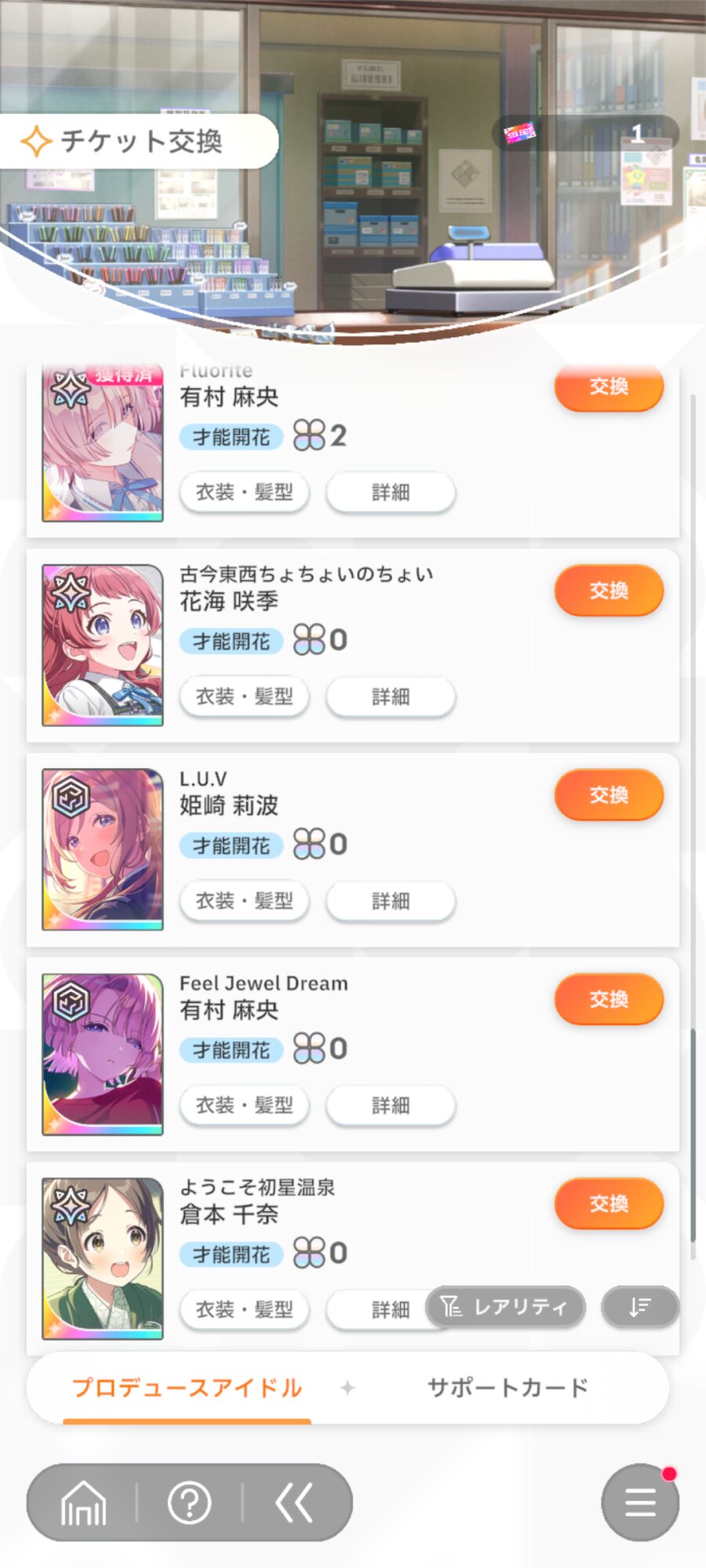This screenshot has width=706, height=1568.
Task: Change the sort order with the sort icon
Action: coord(639,1307)
